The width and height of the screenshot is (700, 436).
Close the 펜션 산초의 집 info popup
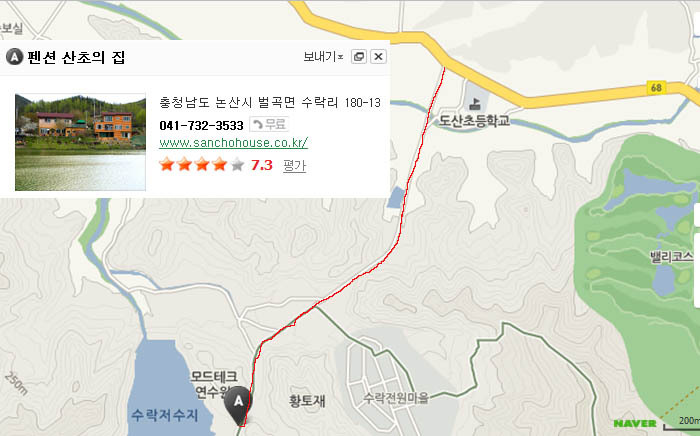click(378, 57)
